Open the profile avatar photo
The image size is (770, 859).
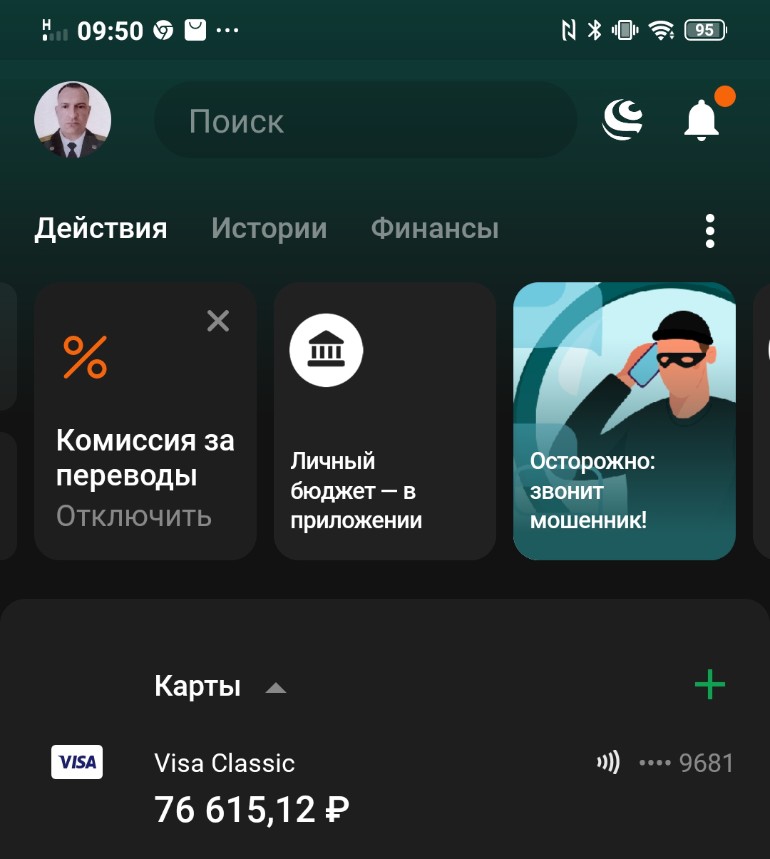point(72,120)
